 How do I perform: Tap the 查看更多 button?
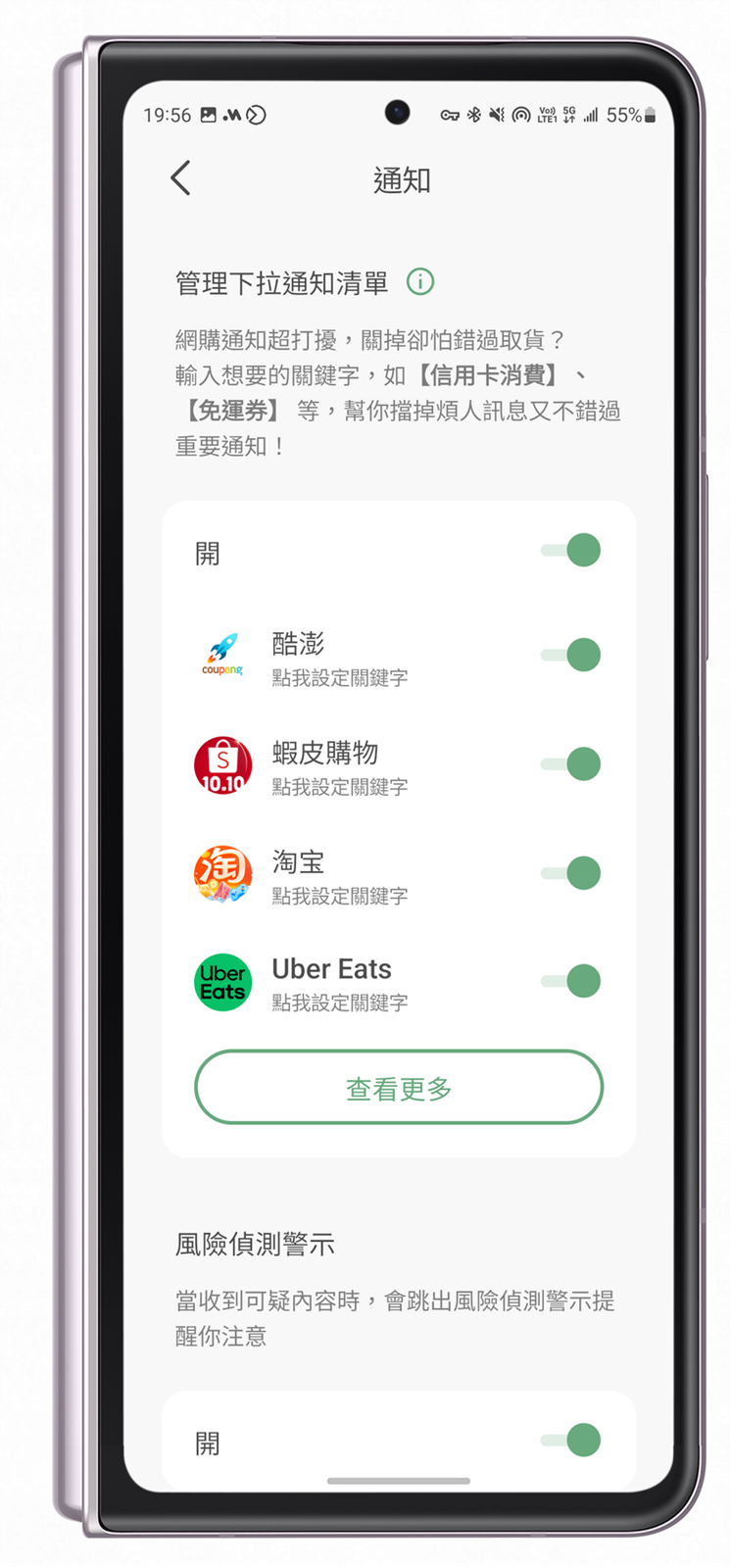399,1088
